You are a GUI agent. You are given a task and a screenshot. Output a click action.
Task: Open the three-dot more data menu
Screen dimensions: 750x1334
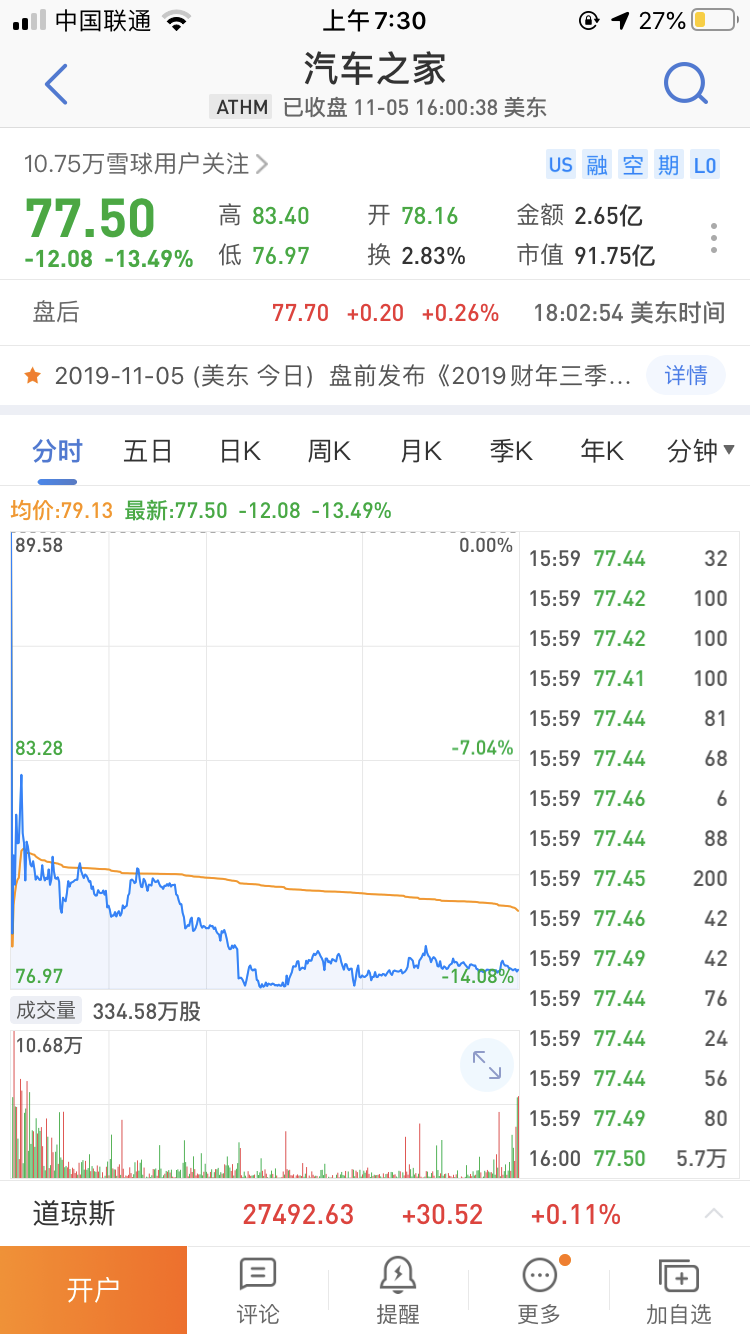coord(714,238)
